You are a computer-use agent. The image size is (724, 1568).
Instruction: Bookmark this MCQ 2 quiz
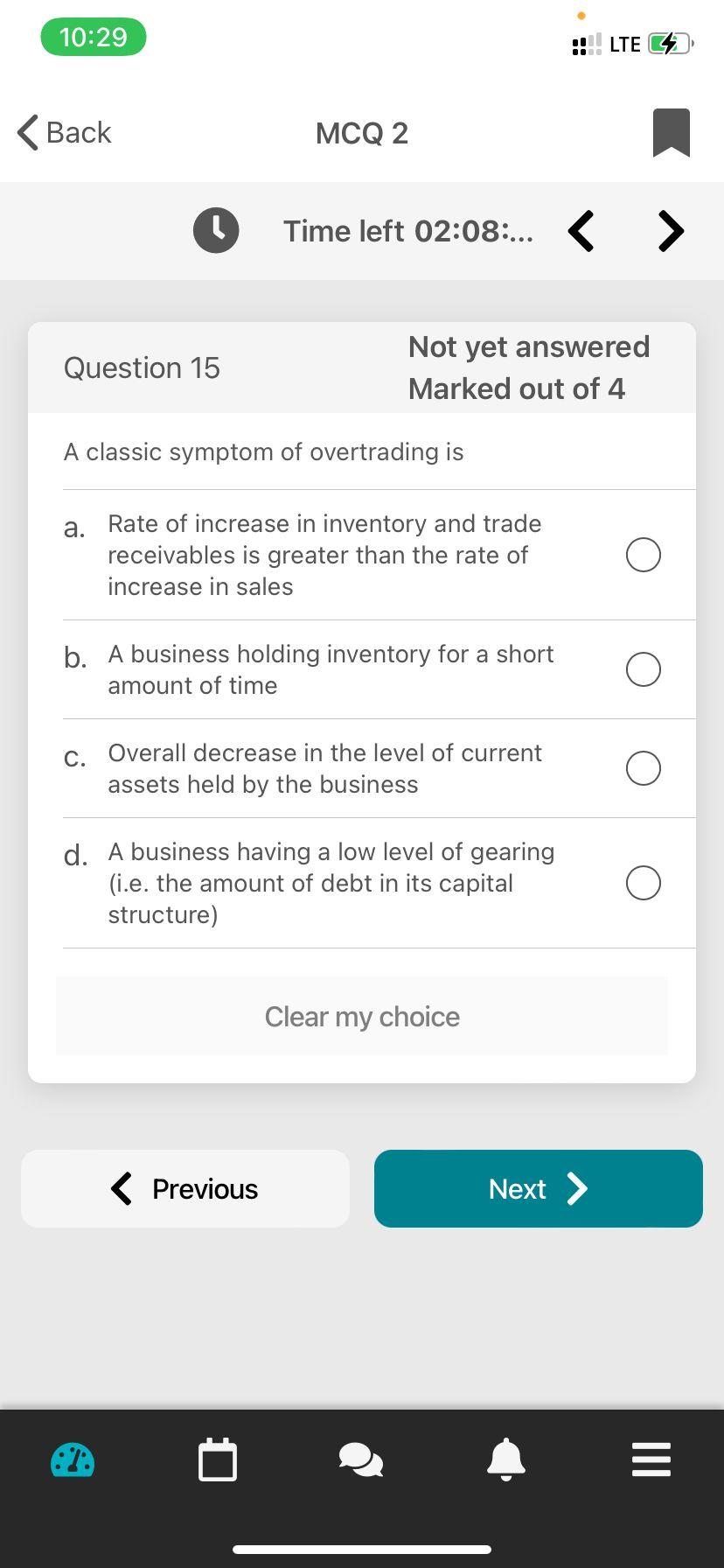[671, 133]
